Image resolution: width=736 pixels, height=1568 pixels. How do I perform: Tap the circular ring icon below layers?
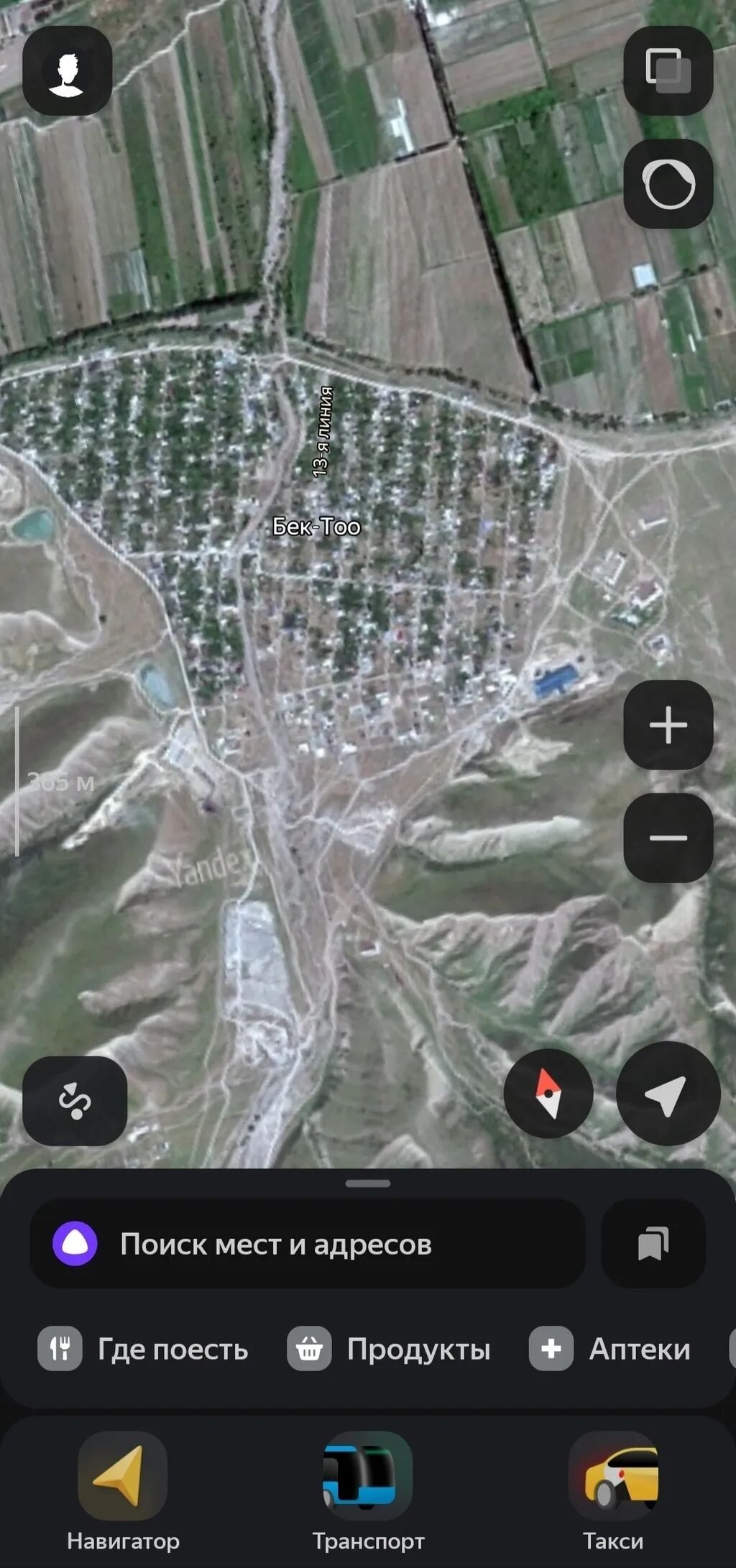[x=668, y=184]
